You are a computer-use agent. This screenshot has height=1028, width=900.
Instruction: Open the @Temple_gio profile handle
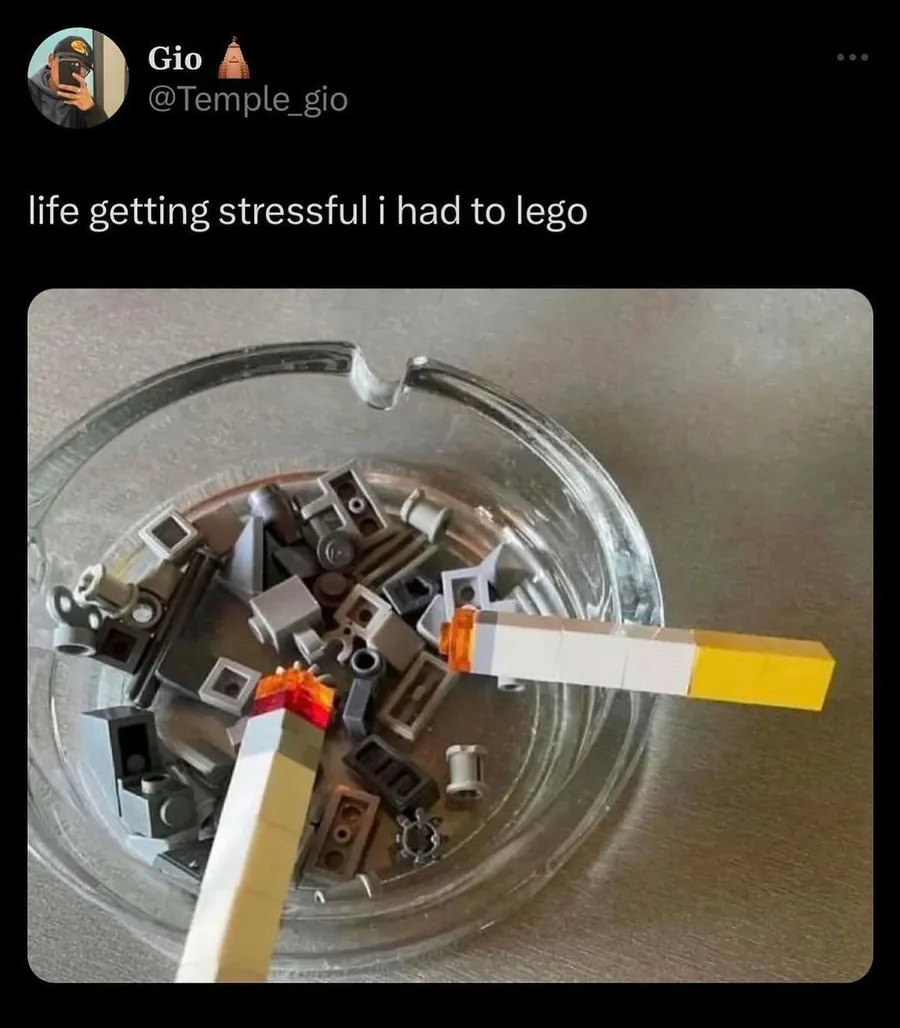(247, 99)
